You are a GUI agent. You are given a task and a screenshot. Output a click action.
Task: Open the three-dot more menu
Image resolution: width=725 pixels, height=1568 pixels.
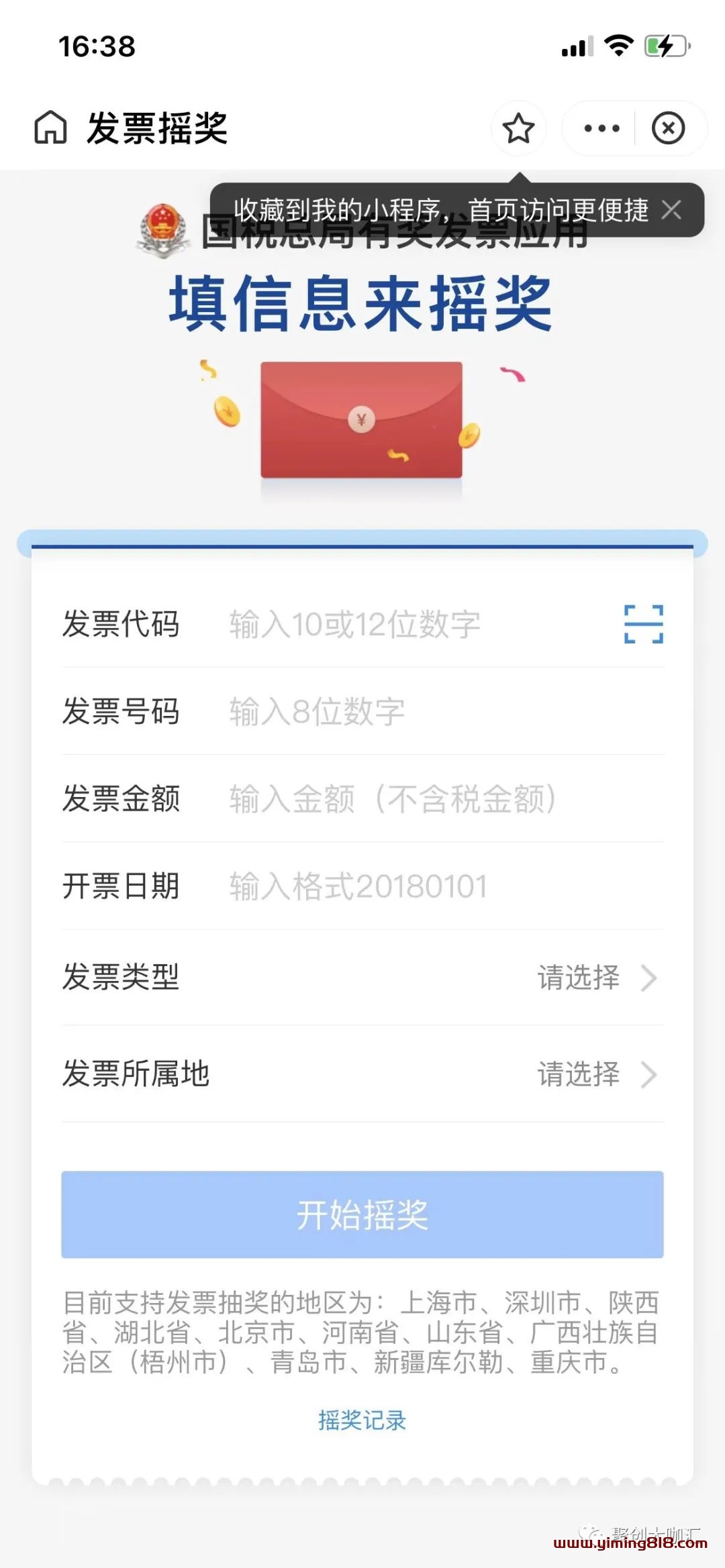click(601, 128)
